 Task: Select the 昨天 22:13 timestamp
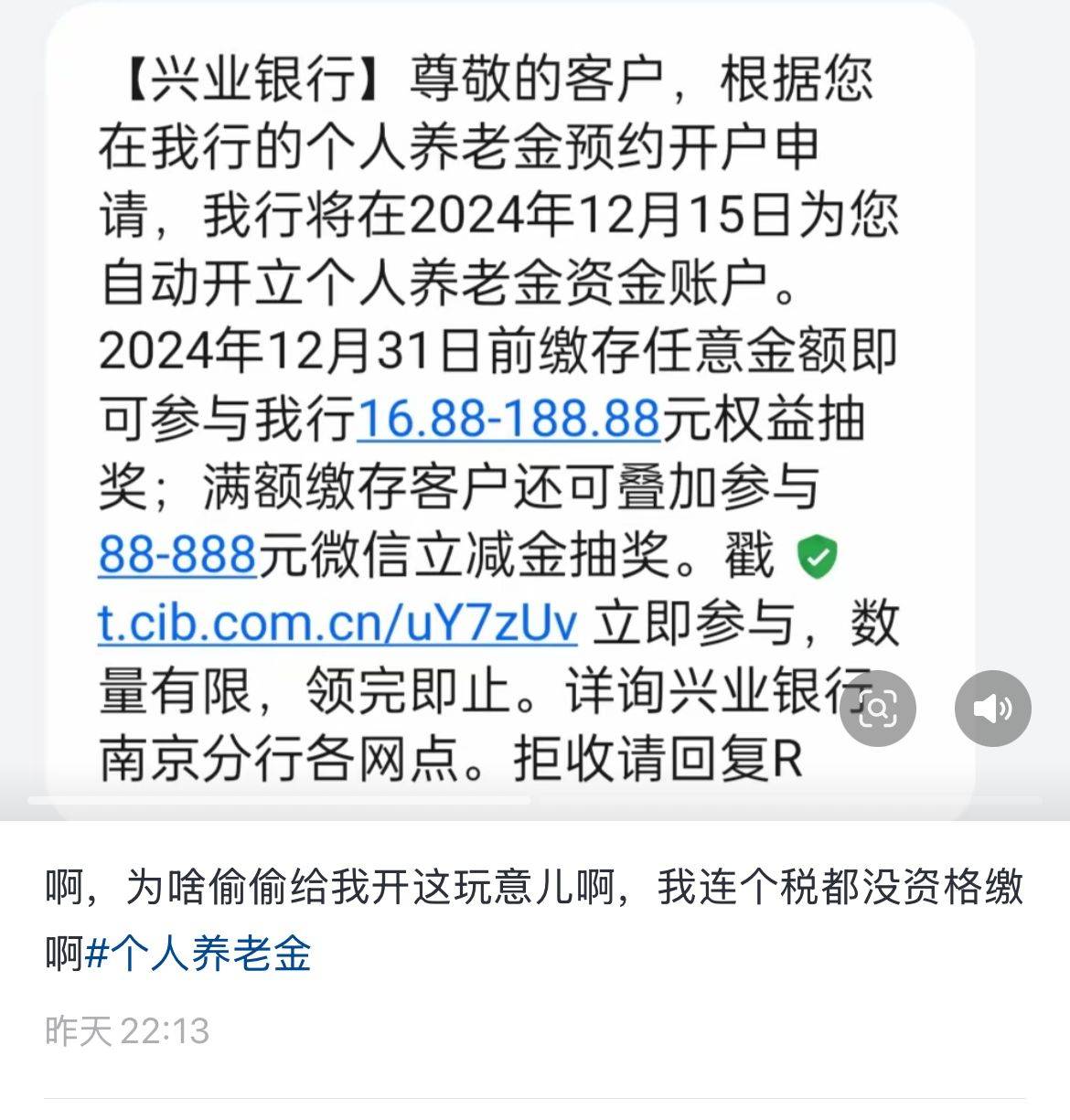pyautogui.click(x=128, y=1031)
